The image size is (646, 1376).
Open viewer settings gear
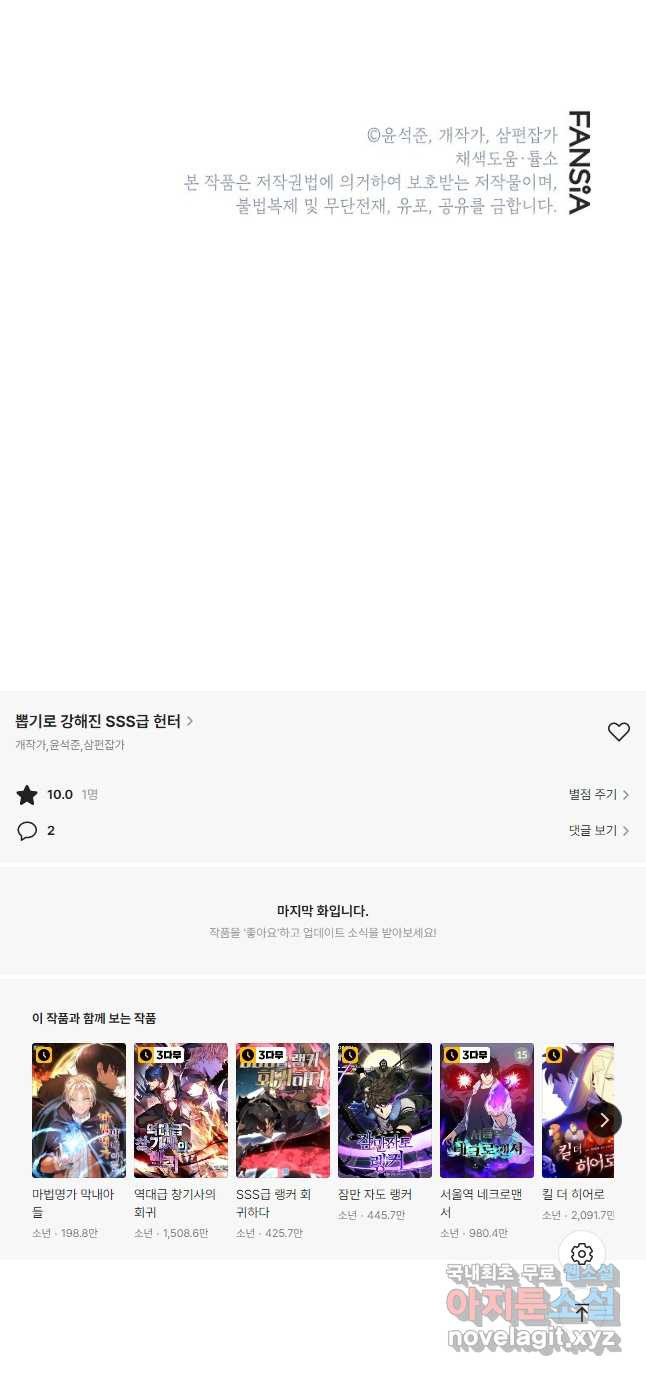[583, 1254]
